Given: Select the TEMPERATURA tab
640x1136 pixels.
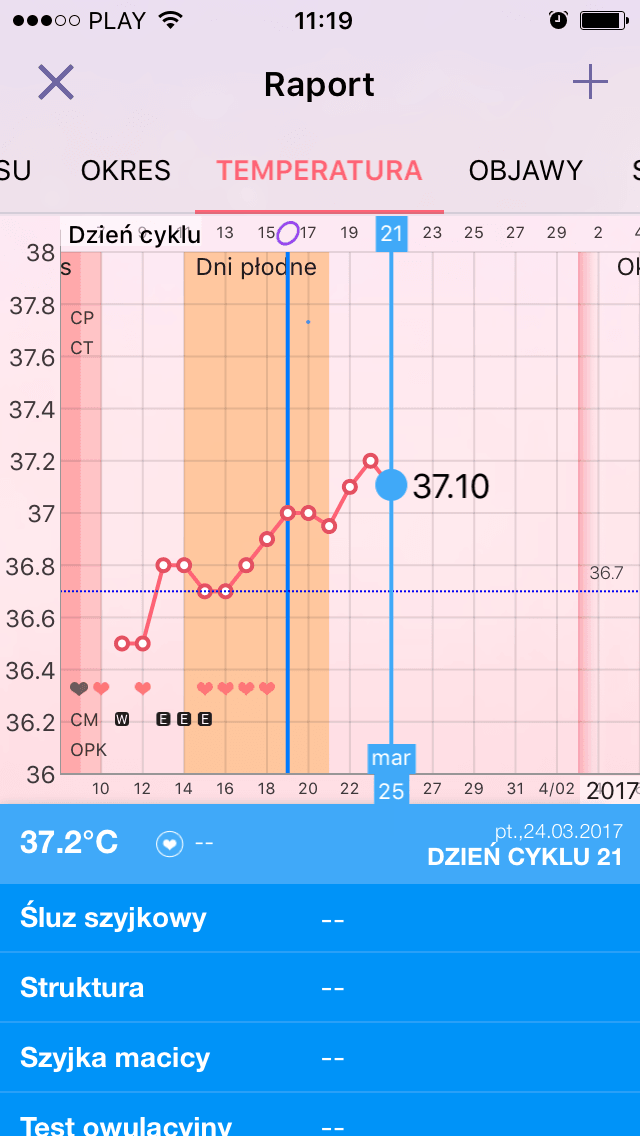Looking at the screenshot, I should point(319,170).
